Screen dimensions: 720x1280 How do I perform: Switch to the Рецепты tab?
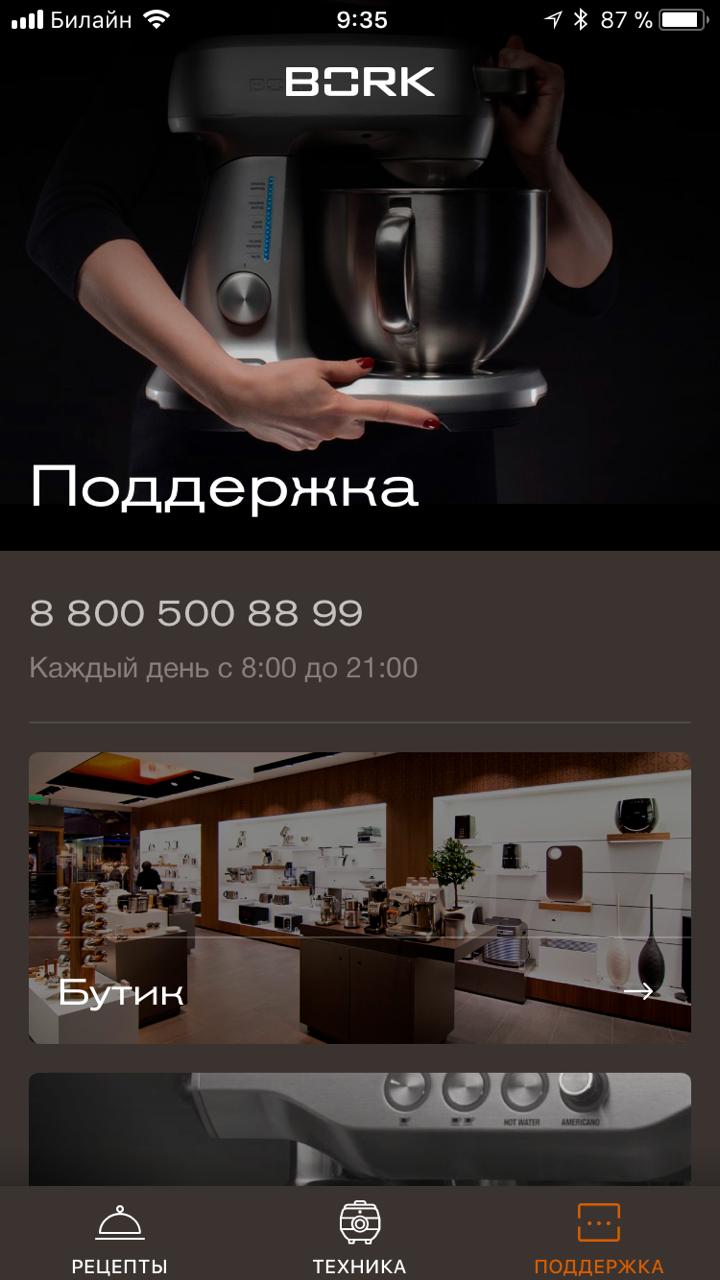[119, 1236]
